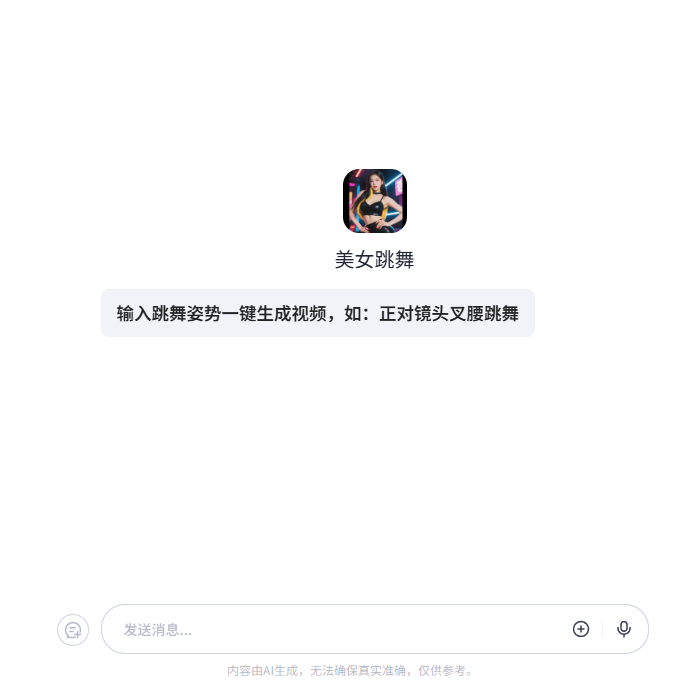Tap the new conversation icon beside the input
Image resolution: width=685 pixels, height=683 pixels.
[73, 630]
